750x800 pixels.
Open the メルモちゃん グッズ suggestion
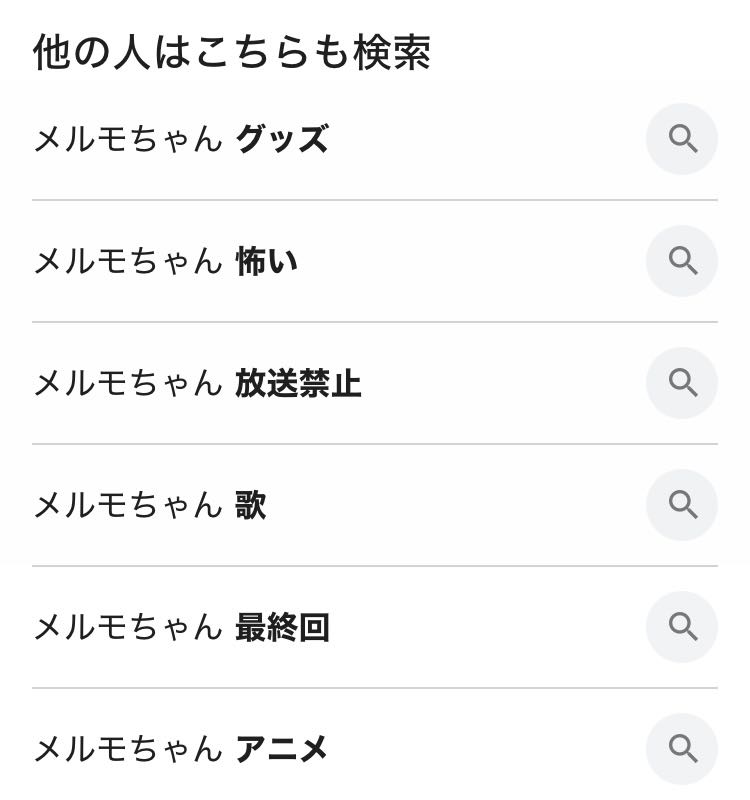(x=181, y=139)
